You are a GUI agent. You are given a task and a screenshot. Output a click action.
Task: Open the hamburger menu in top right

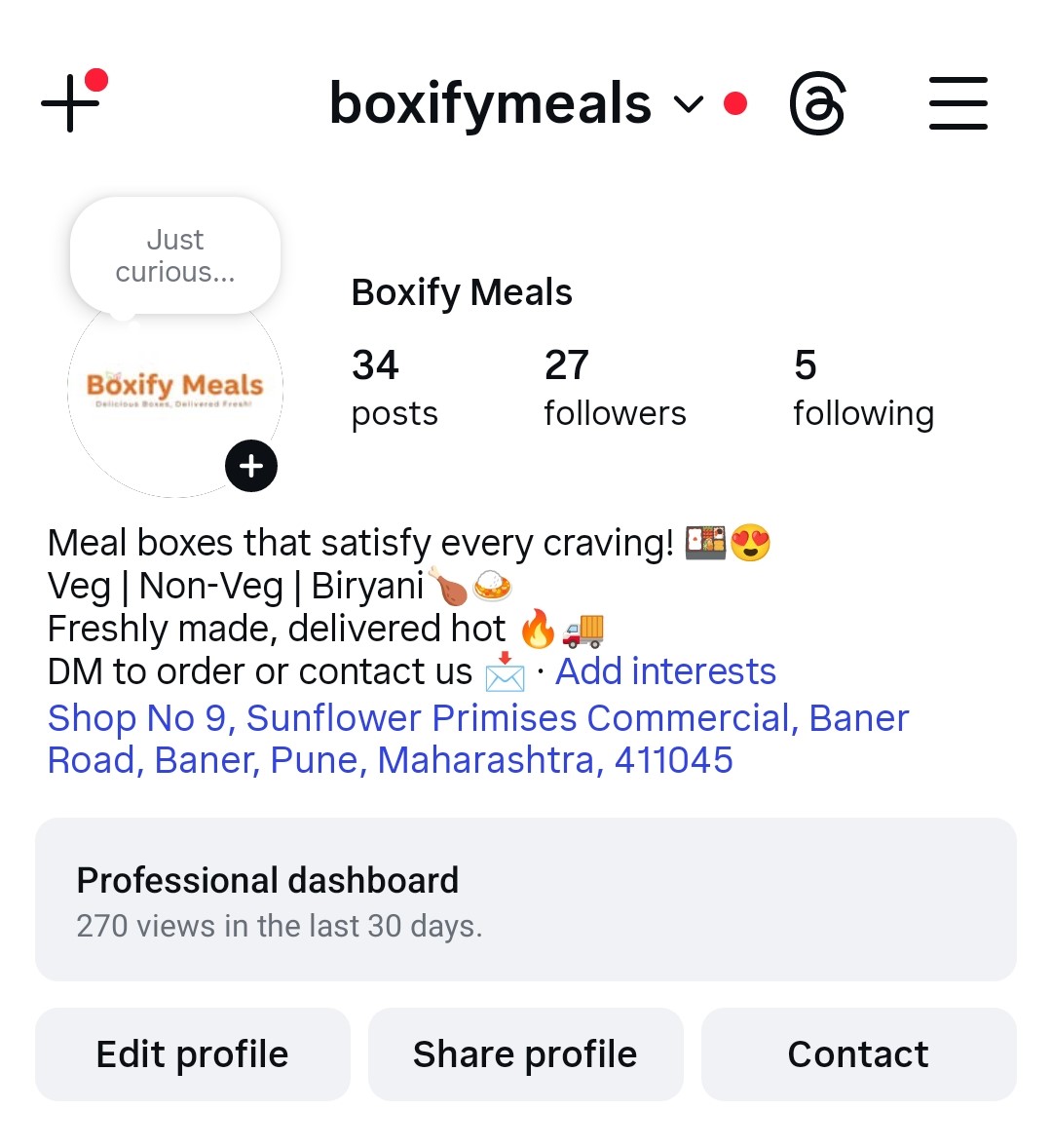coord(958,102)
